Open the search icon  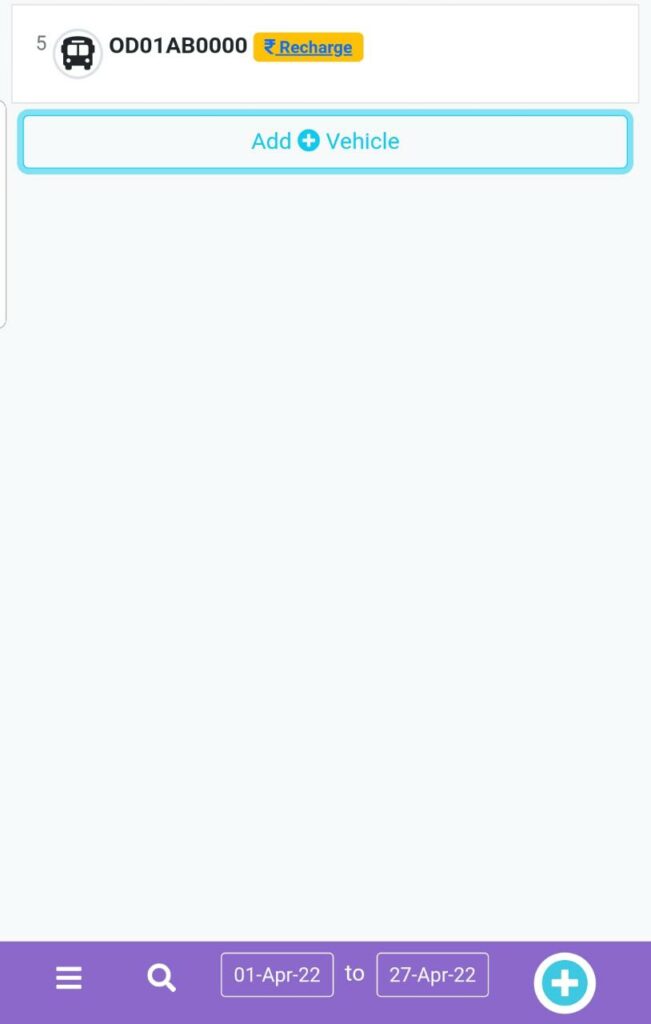(x=161, y=977)
